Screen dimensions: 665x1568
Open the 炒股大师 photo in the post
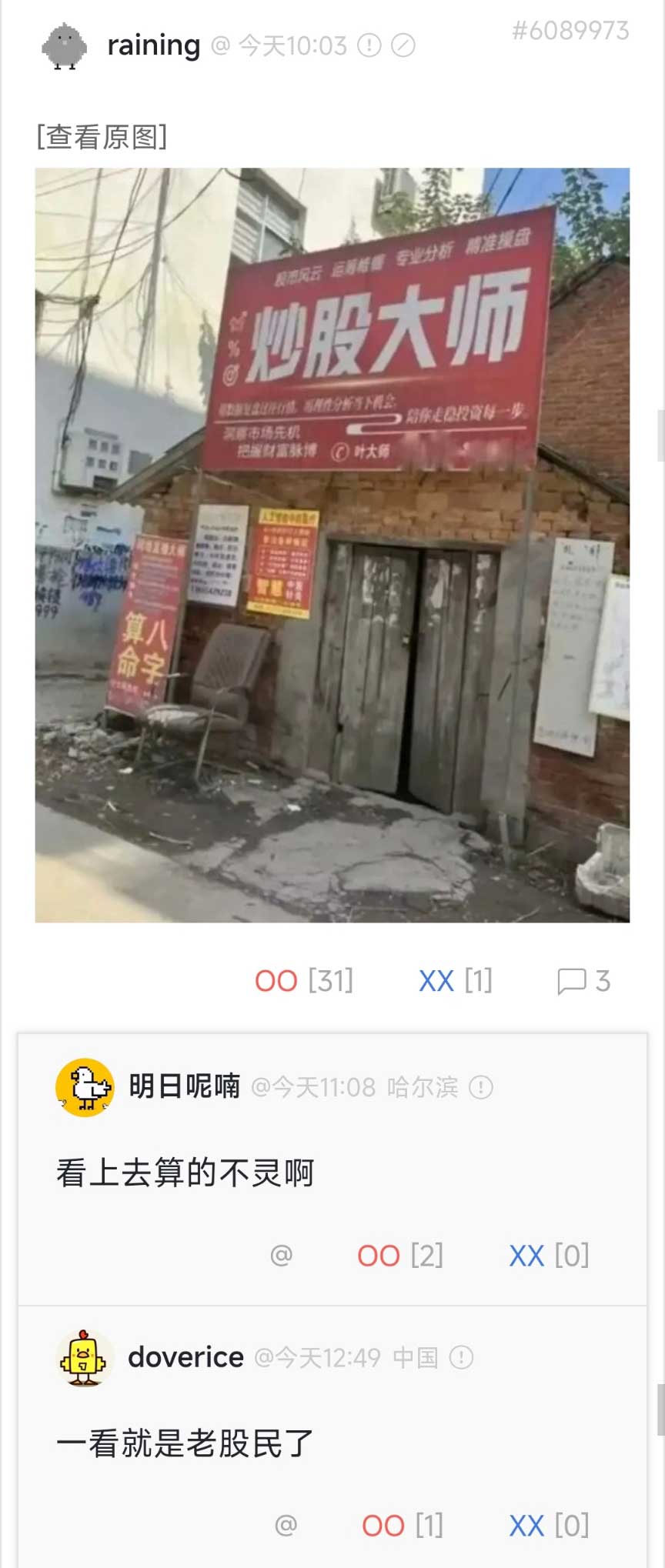tap(332, 545)
